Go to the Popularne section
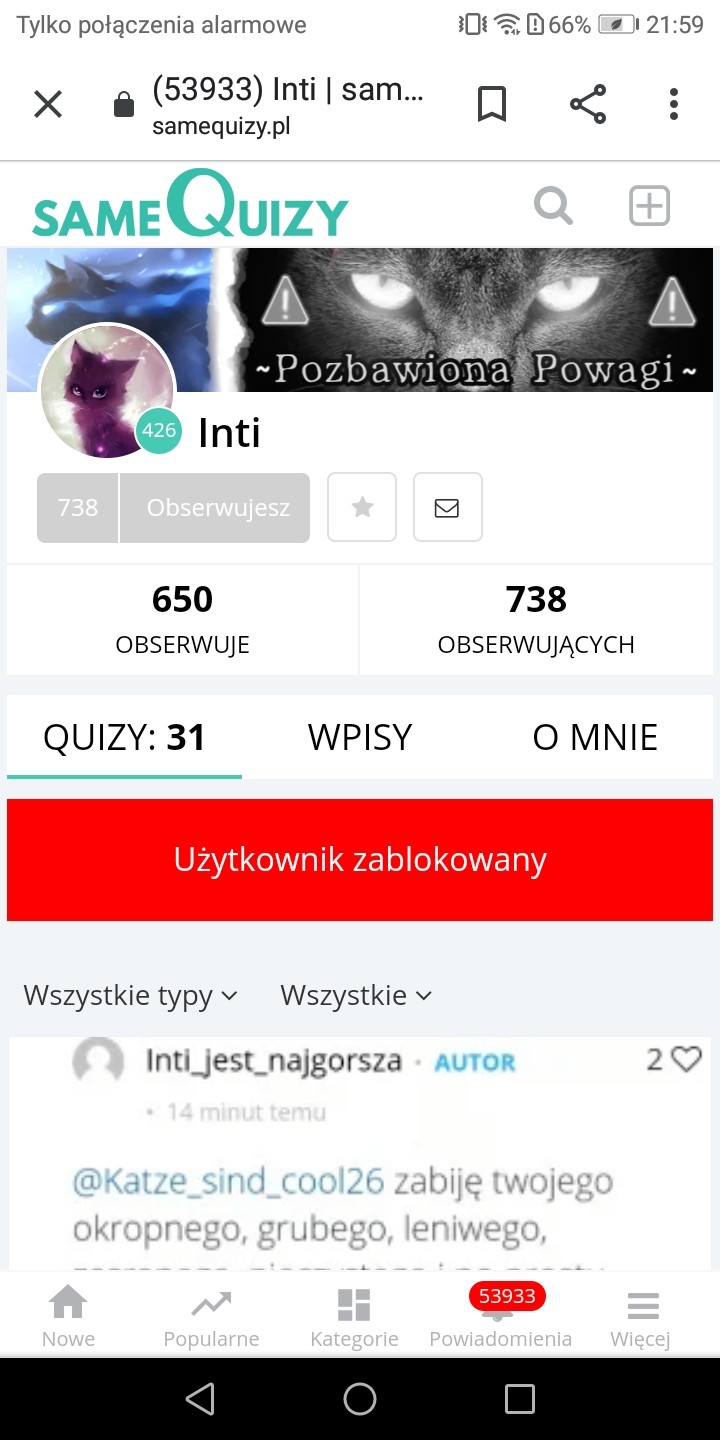The width and height of the screenshot is (720, 1440). click(211, 1318)
